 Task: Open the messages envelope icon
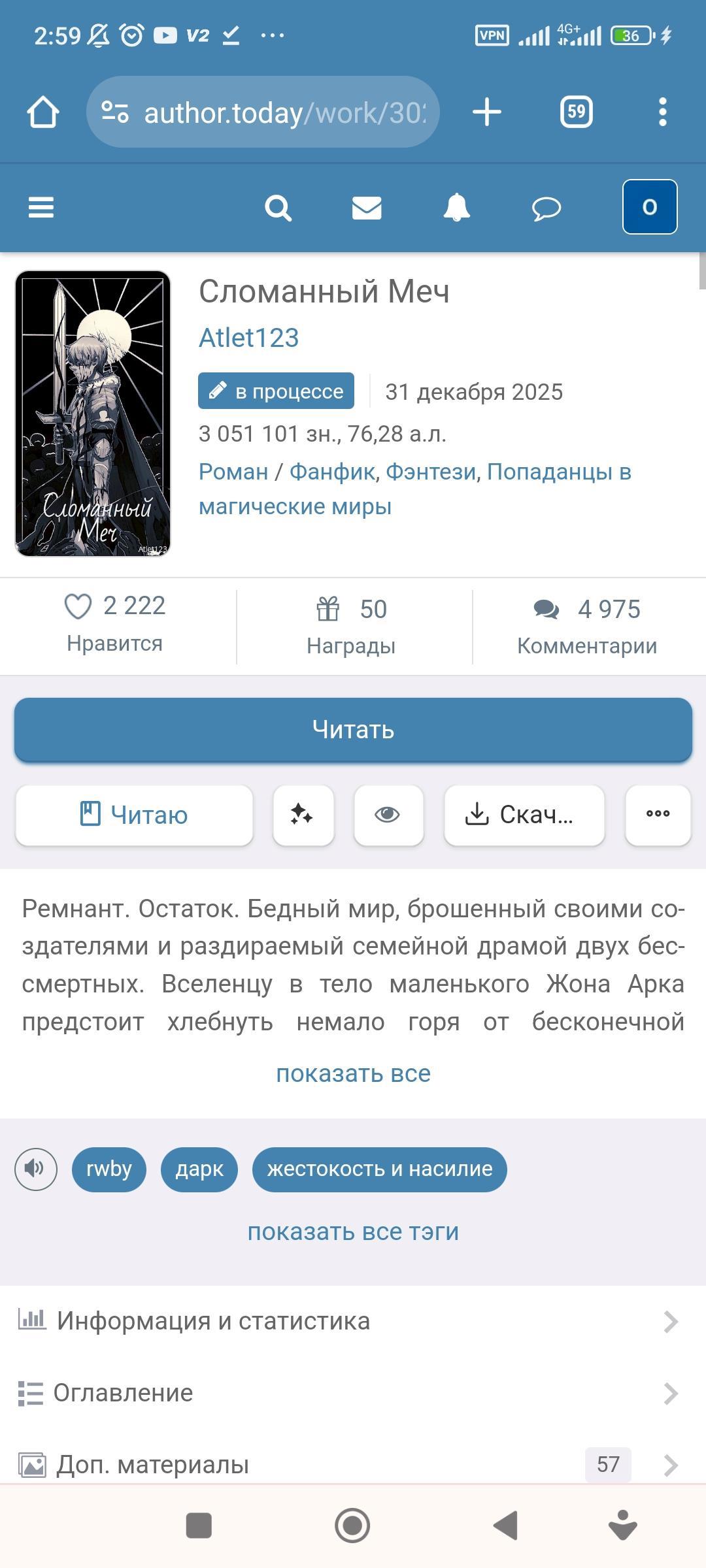367,208
